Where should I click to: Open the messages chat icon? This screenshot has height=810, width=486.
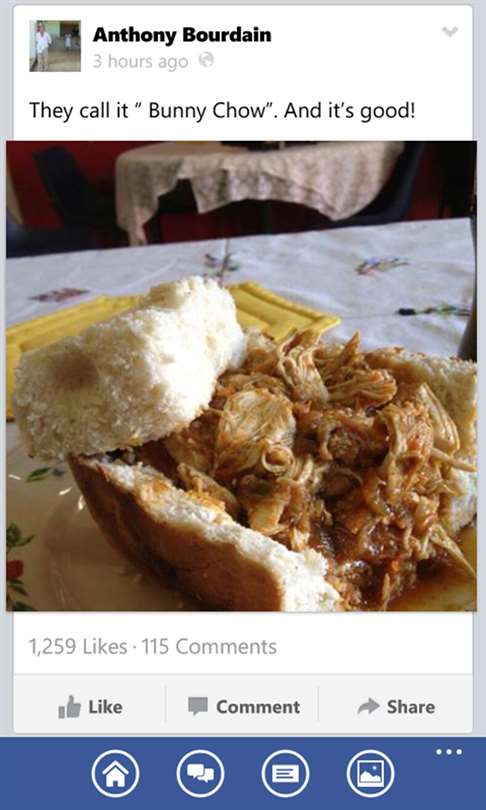200,773
